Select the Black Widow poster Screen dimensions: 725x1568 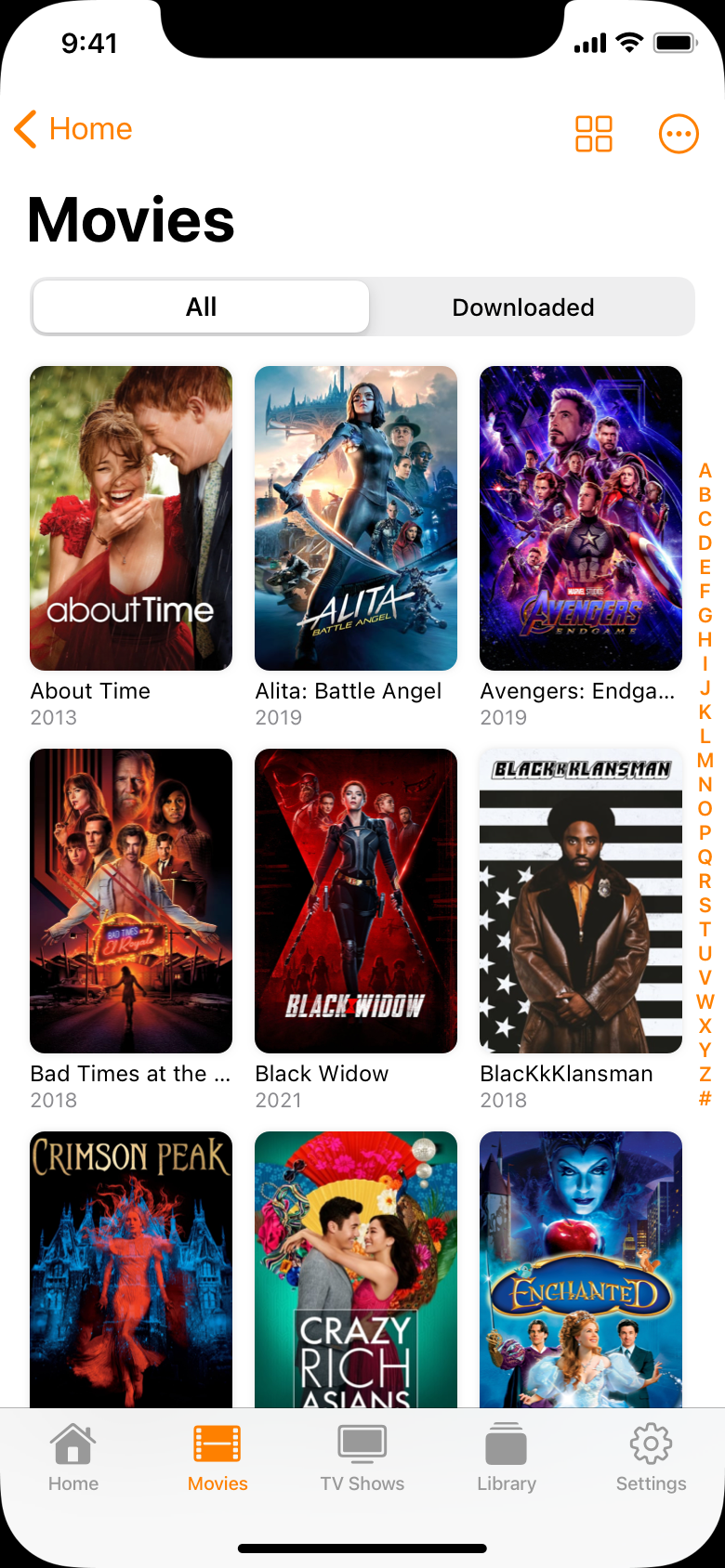click(356, 901)
